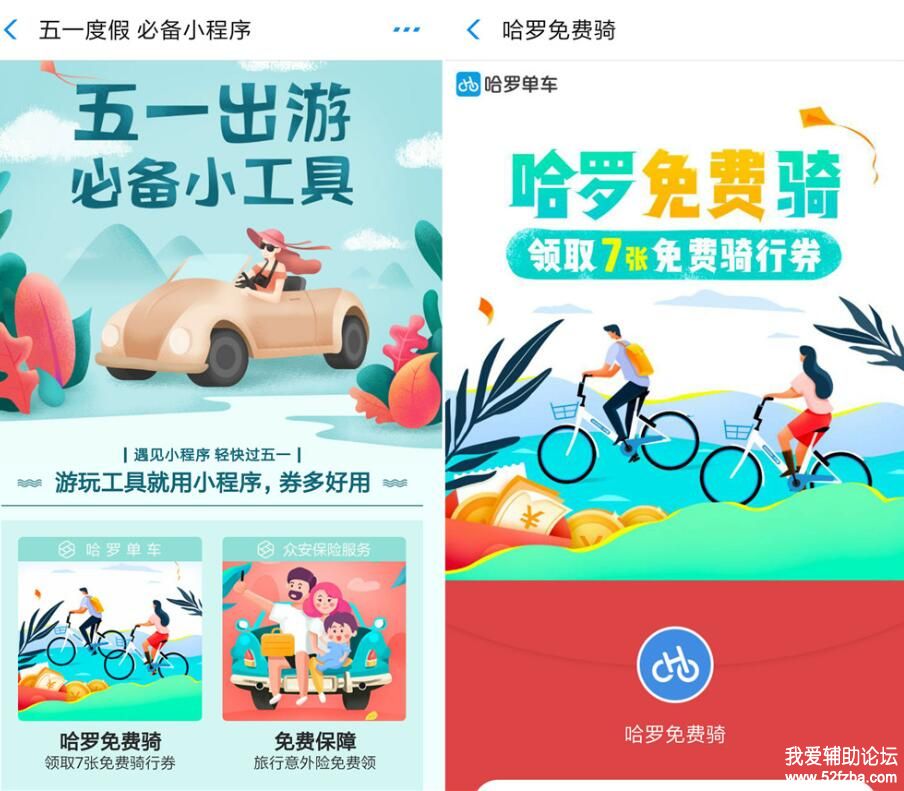Go back from the 五一度假 必备小程序 page
This screenshot has height=791, width=904.
12,30
